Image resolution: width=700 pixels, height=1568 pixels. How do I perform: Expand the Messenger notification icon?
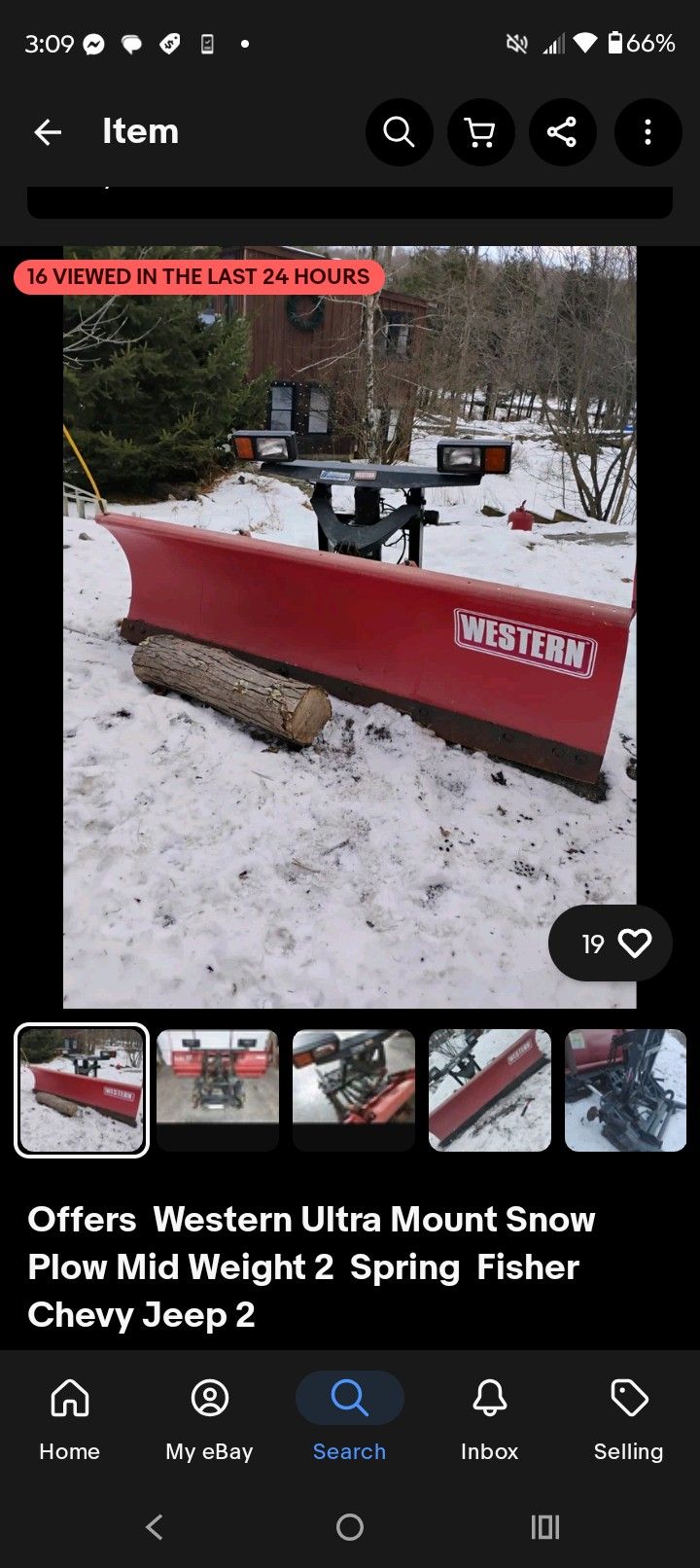[92, 43]
